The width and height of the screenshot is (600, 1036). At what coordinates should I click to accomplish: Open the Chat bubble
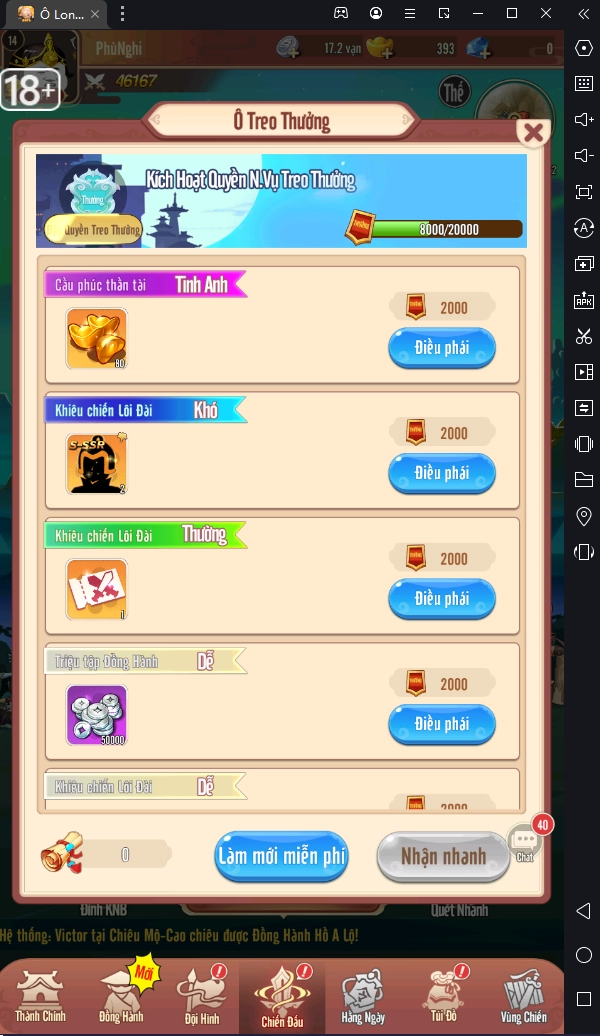(x=525, y=842)
